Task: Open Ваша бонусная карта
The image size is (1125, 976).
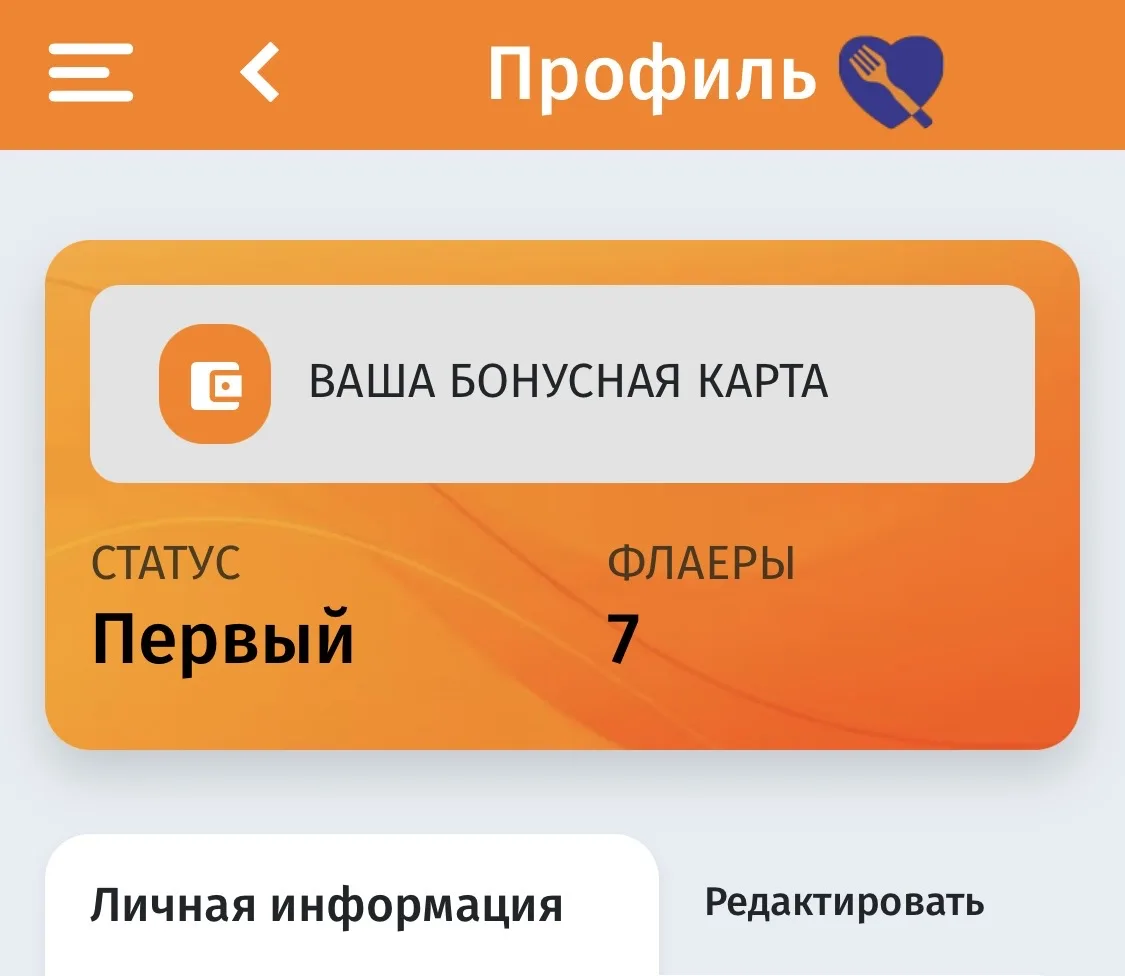Action: coord(562,383)
